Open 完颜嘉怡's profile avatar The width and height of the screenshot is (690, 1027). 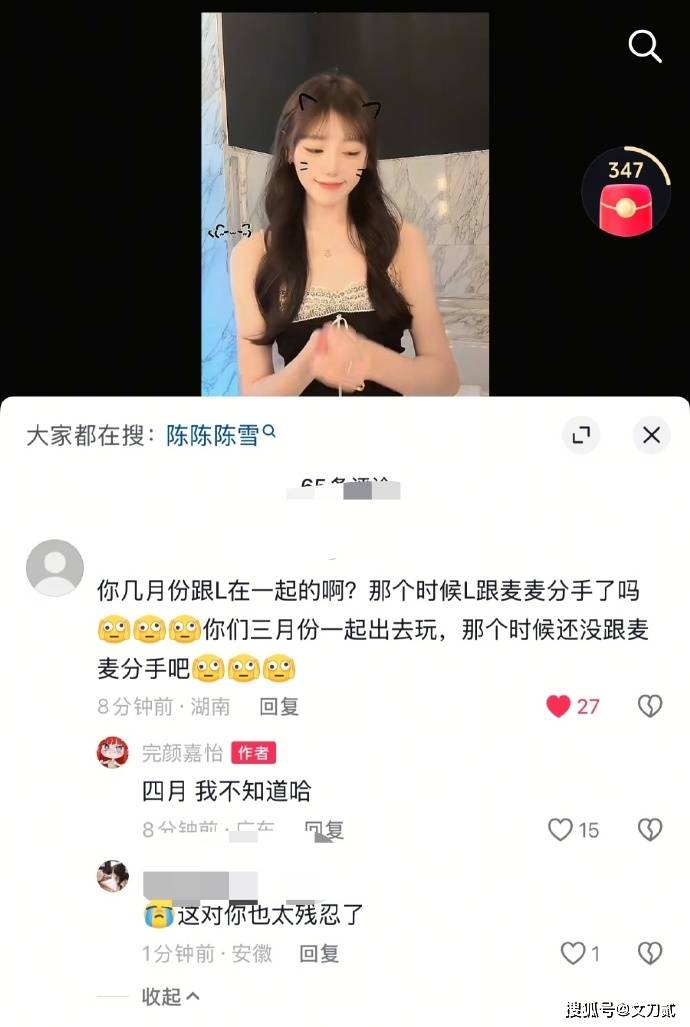(112, 752)
